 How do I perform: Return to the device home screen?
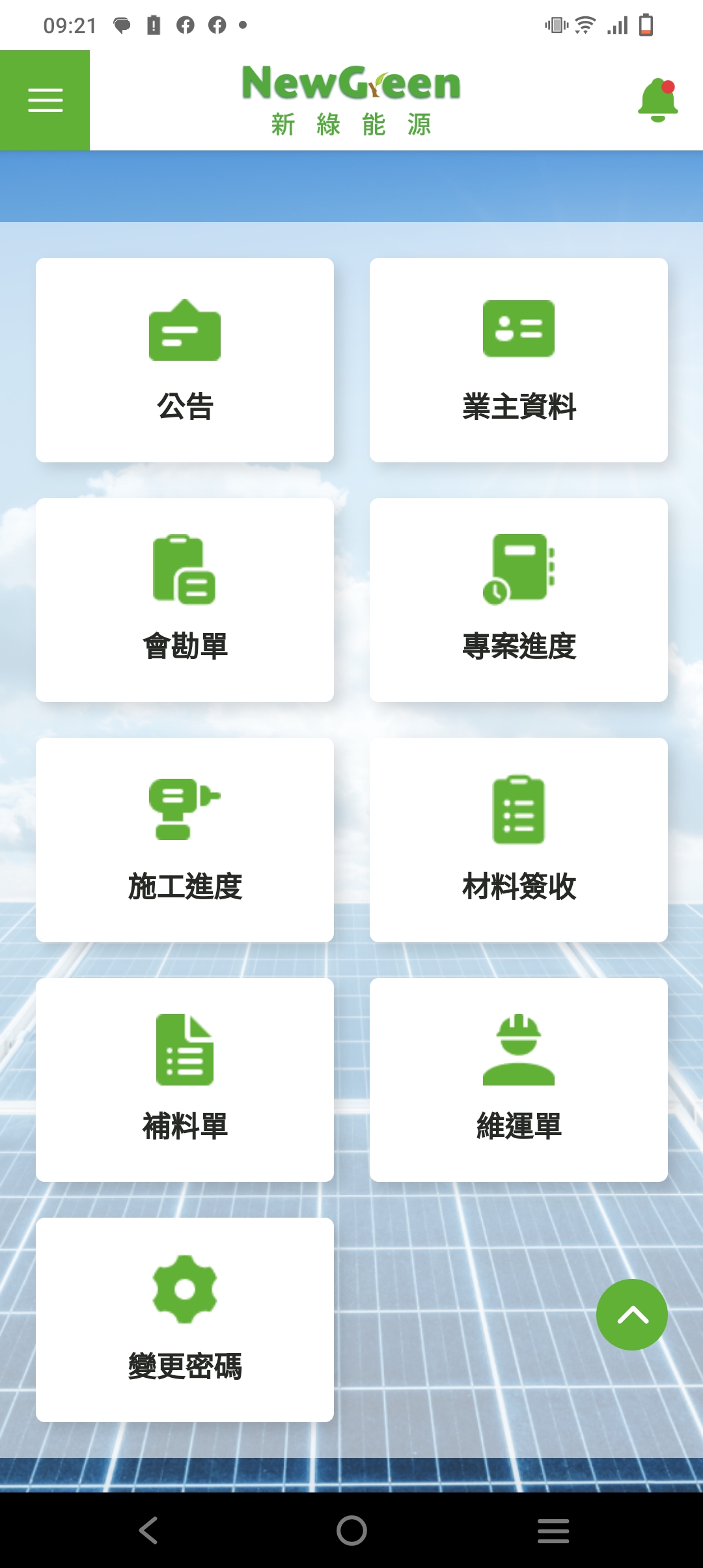click(x=351, y=1530)
